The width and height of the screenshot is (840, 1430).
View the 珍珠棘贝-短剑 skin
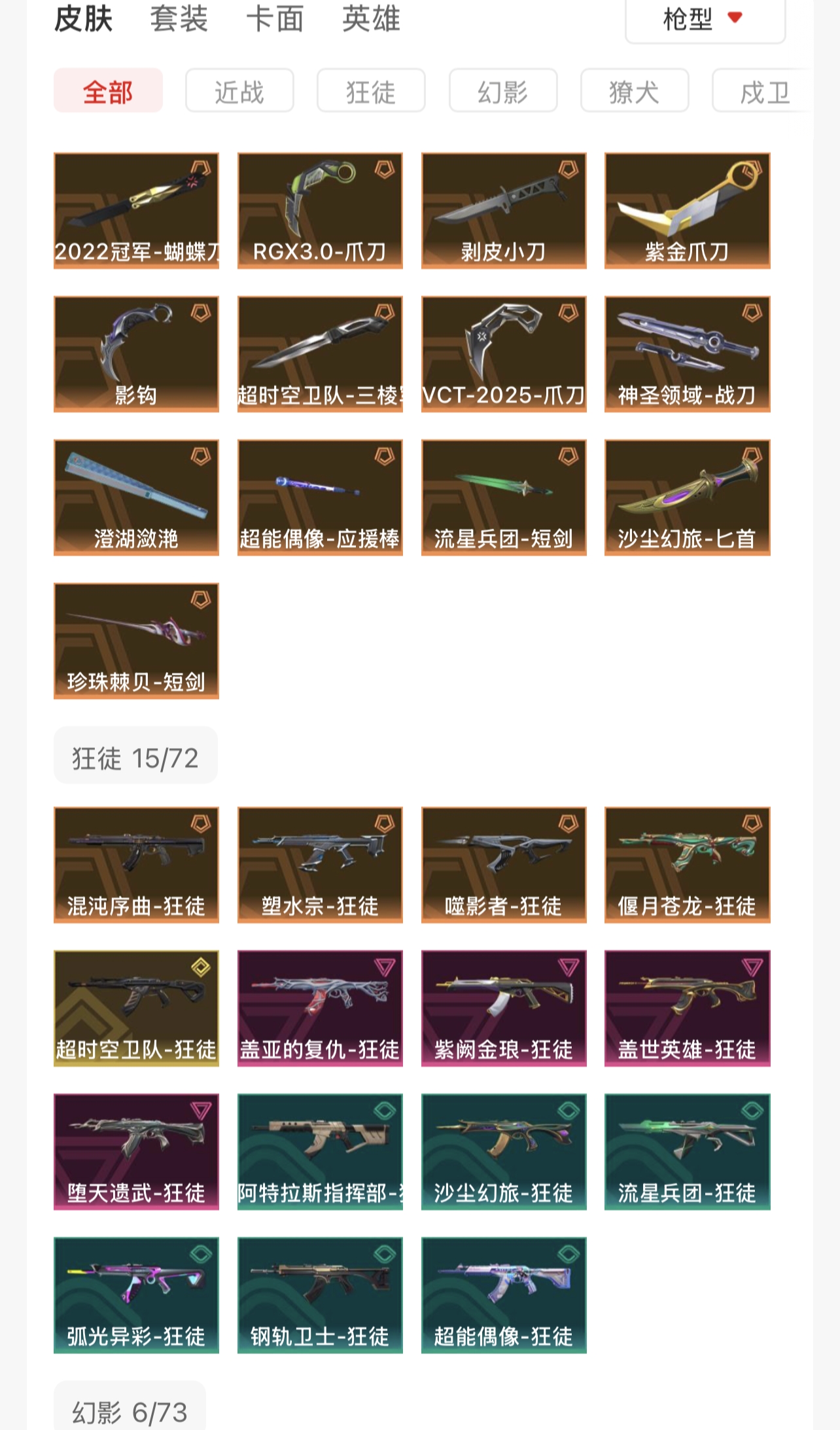click(x=136, y=640)
